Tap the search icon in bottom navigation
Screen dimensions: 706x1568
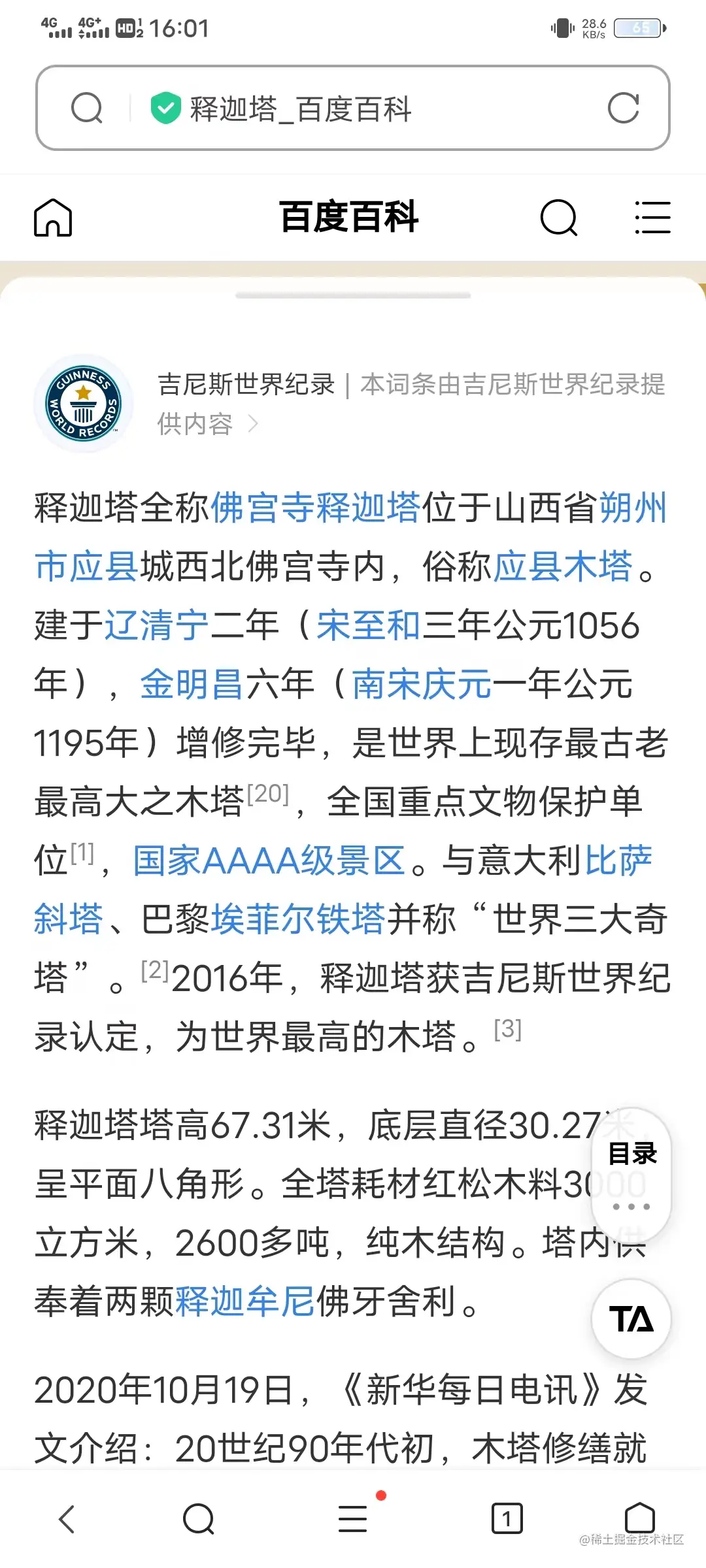click(x=199, y=1519)
